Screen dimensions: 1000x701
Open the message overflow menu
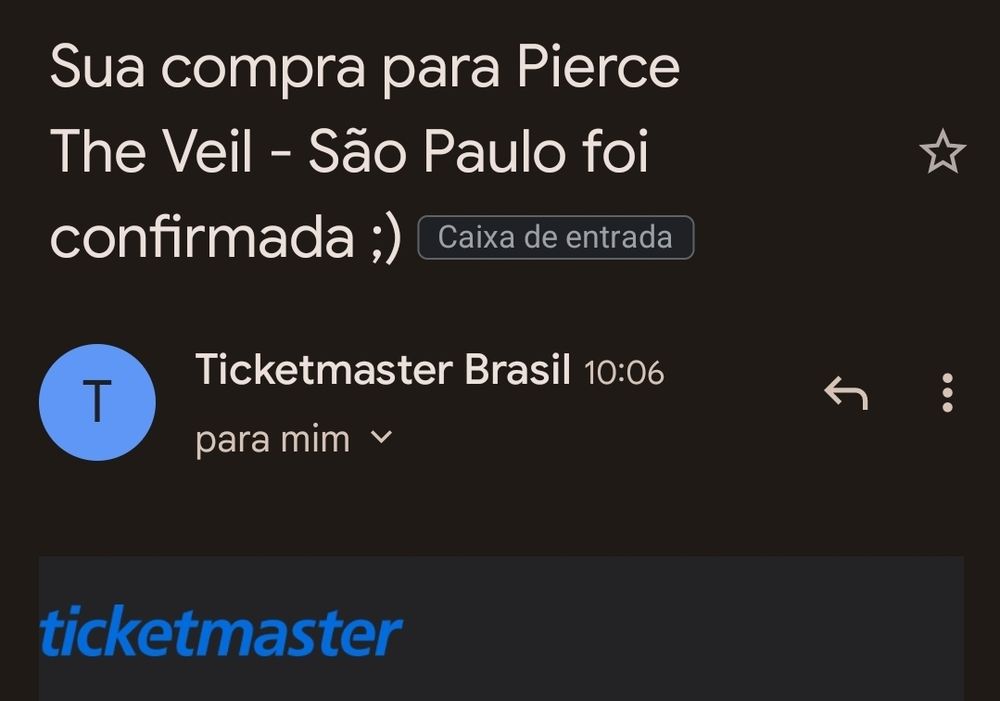click(947, 393)
